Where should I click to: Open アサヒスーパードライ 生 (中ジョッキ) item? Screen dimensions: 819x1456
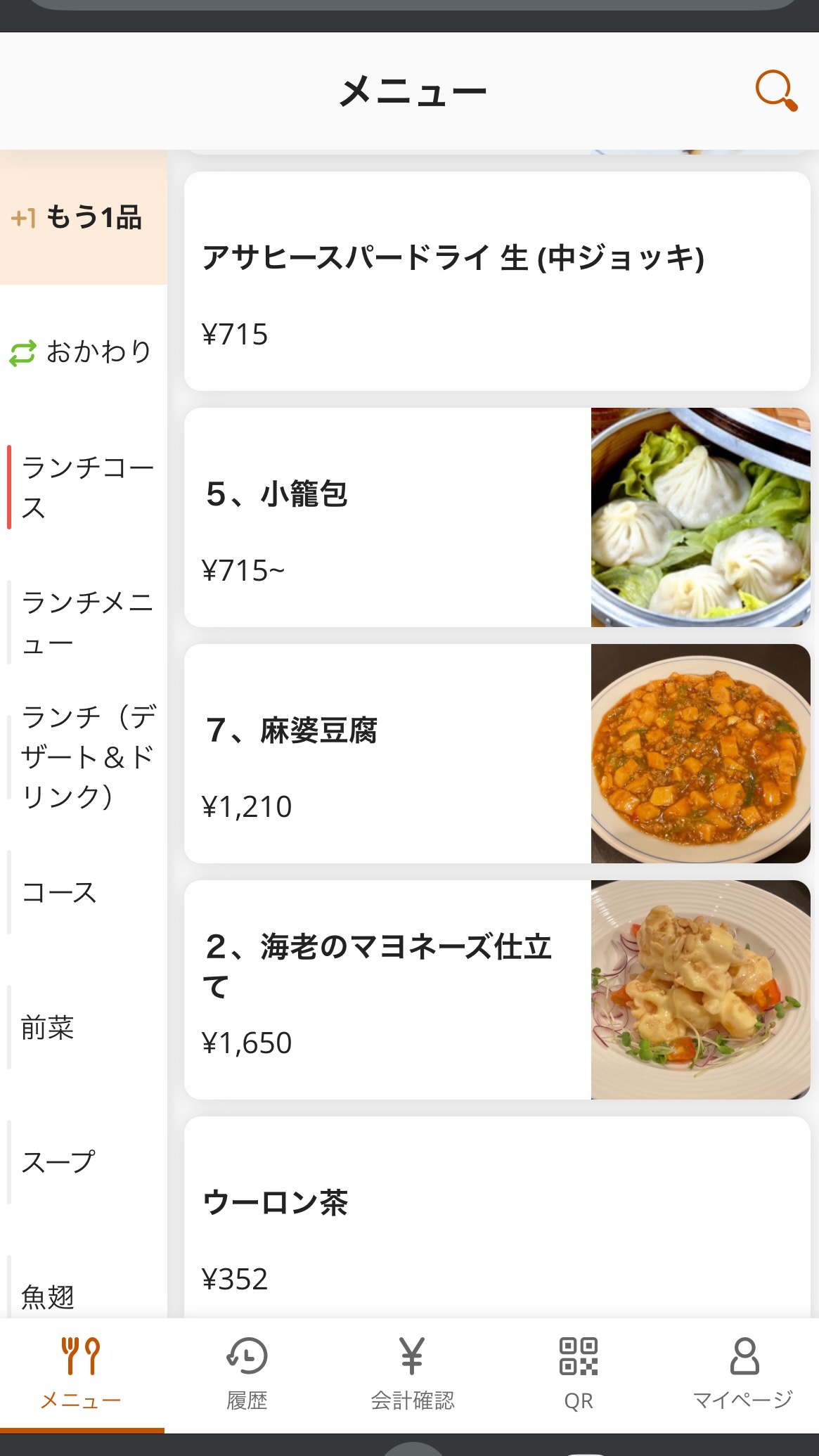pos(496,281)
